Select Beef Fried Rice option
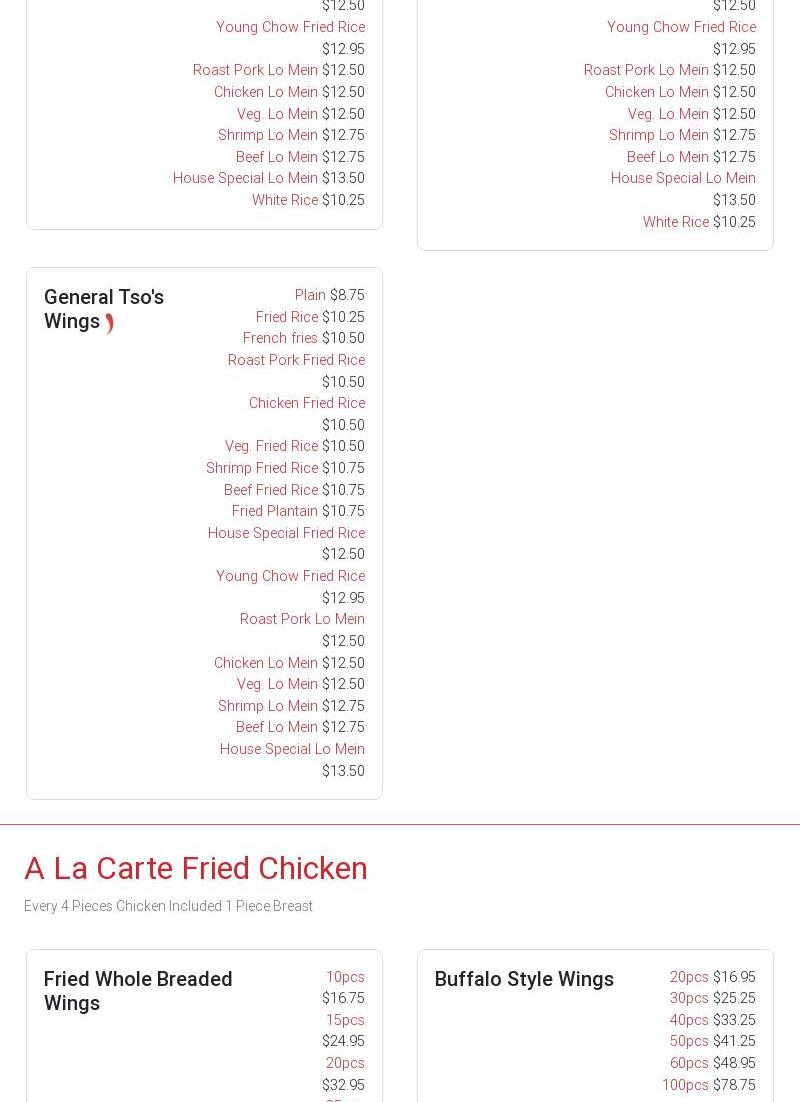Viewport: 800px width, 1102px height. point(271,490)
